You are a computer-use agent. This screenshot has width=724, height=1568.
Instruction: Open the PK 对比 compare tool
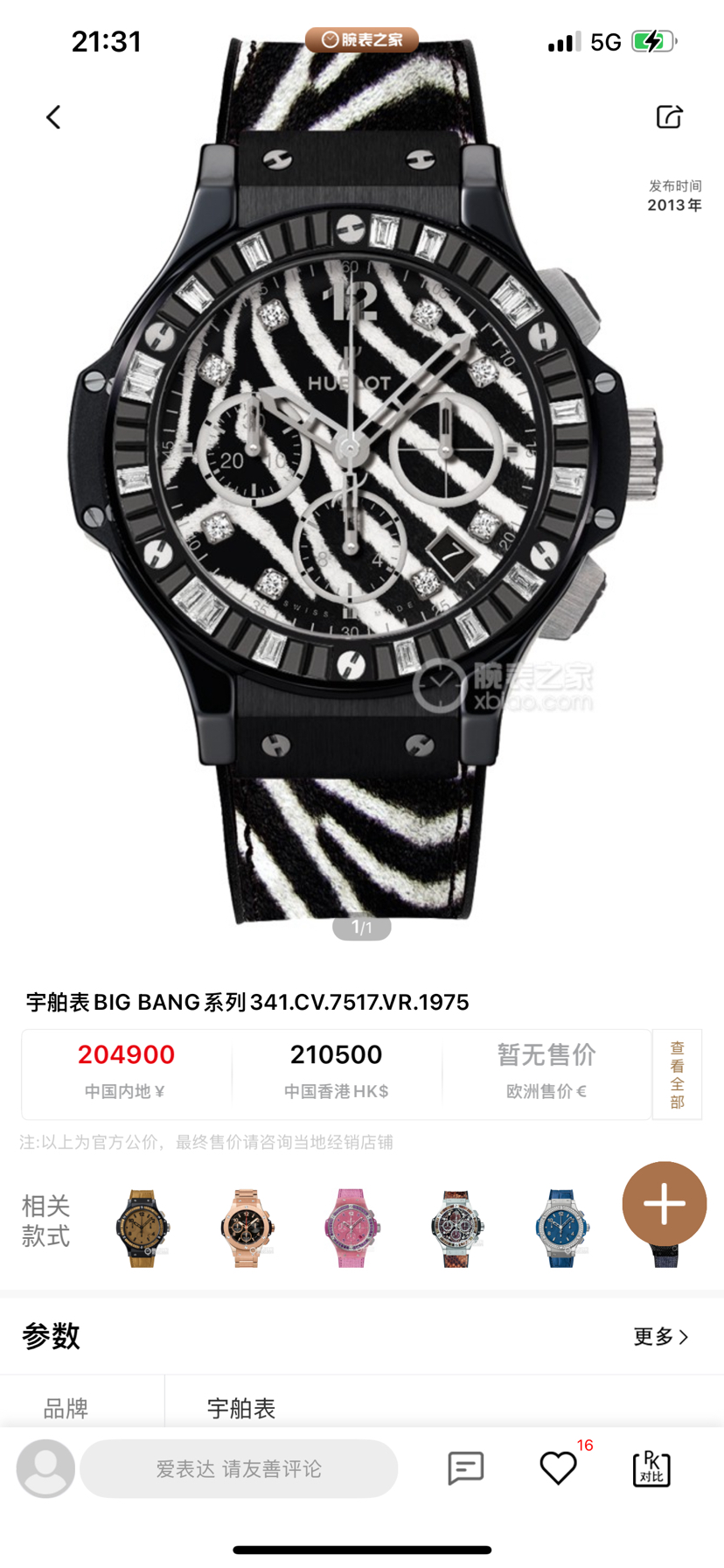[651, 1467]
